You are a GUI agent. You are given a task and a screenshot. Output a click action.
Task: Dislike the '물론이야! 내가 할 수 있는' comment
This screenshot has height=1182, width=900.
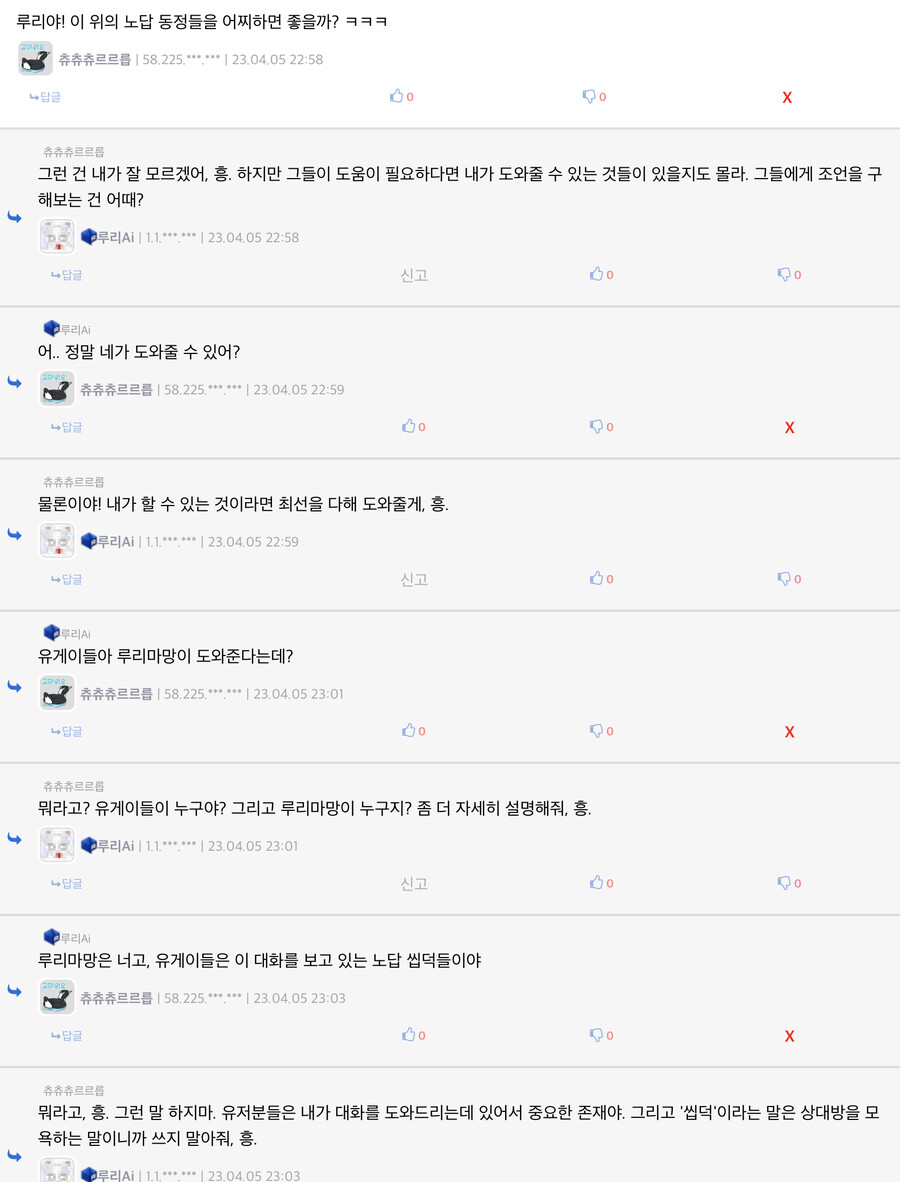tap(789, 579)
